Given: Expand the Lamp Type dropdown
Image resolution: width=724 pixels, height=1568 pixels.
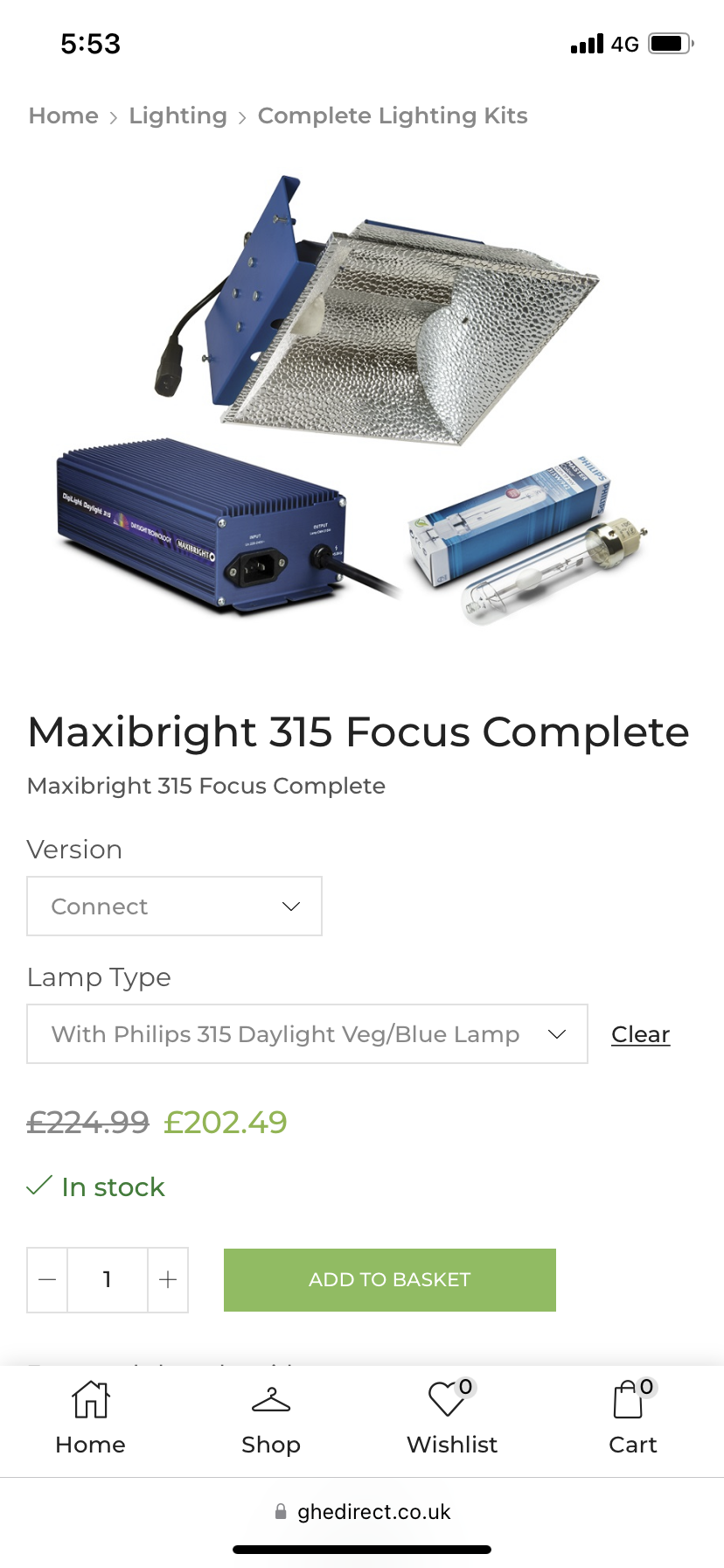Looking at the screenshot, I should 307,1034.
